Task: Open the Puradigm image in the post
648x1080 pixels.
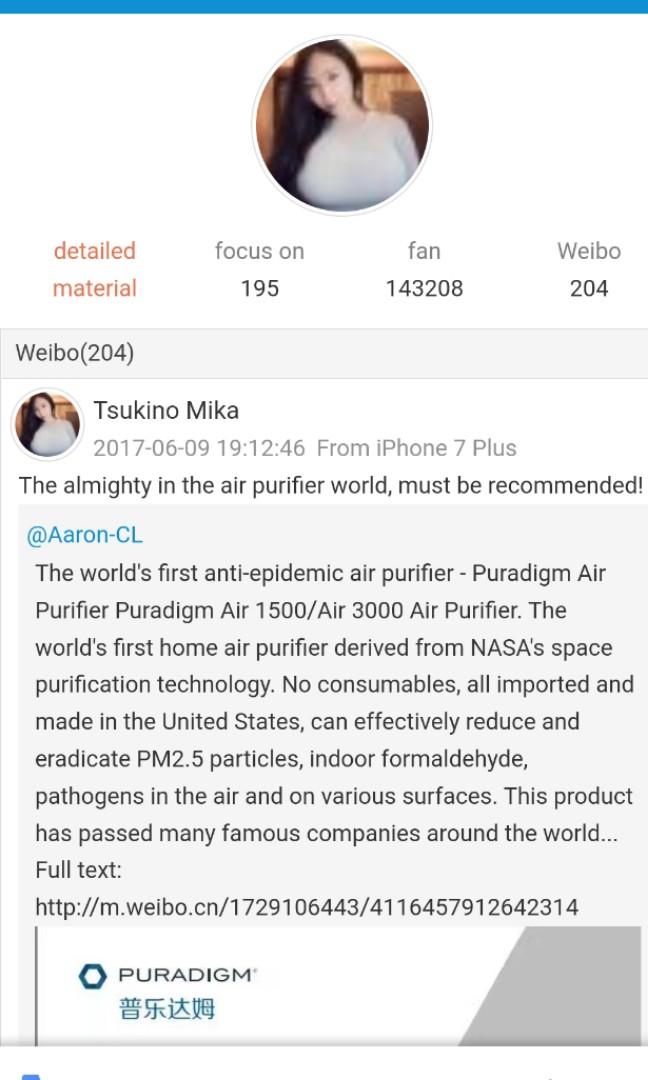Action: click(x=338, y=985)
